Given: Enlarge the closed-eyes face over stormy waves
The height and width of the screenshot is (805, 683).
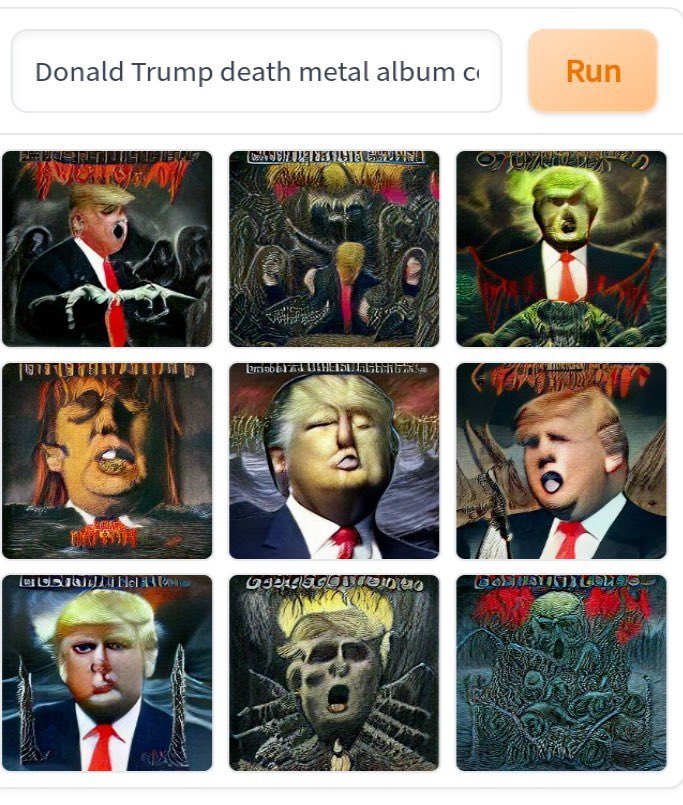Looking at the screenshot, I should click(x=334, y=460).
